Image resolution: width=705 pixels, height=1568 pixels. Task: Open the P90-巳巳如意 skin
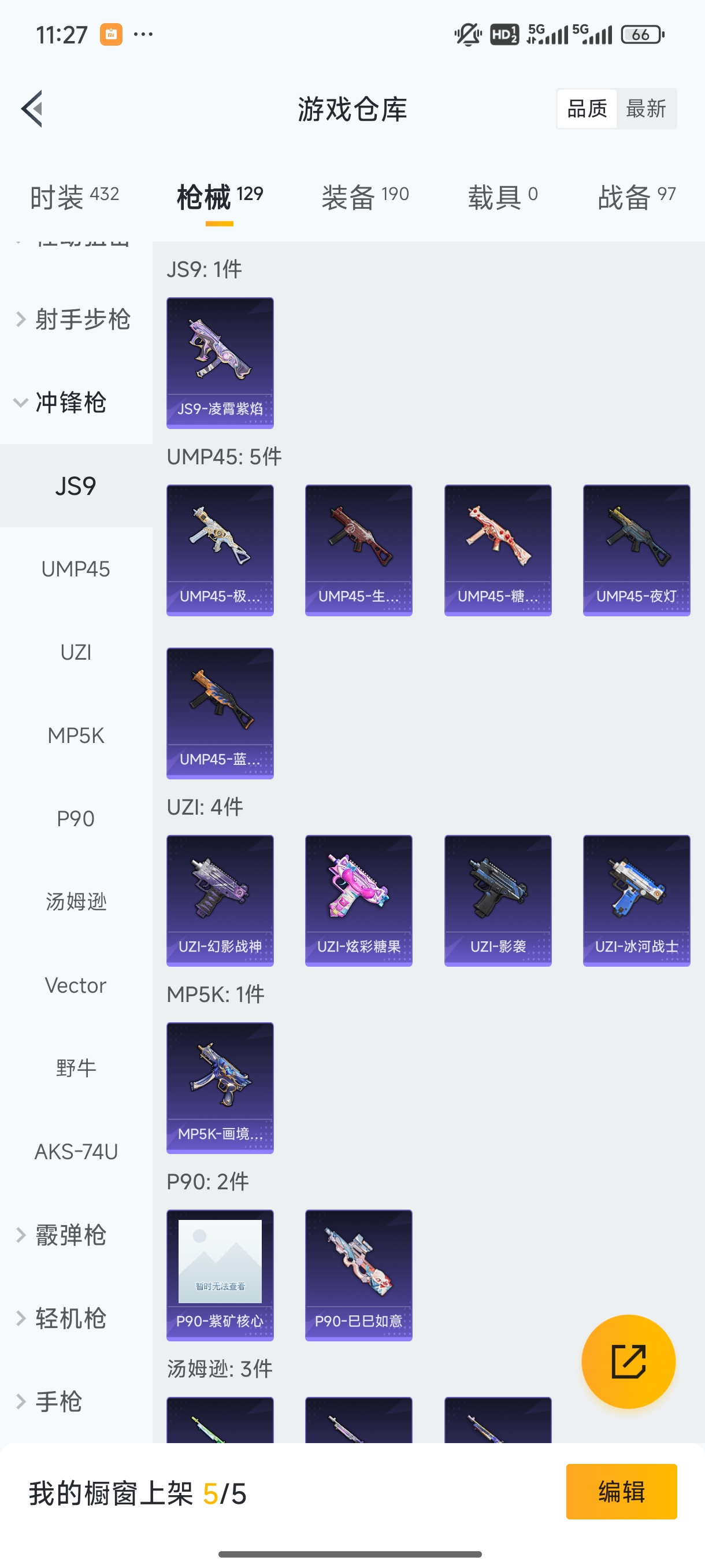[358, 1275]
